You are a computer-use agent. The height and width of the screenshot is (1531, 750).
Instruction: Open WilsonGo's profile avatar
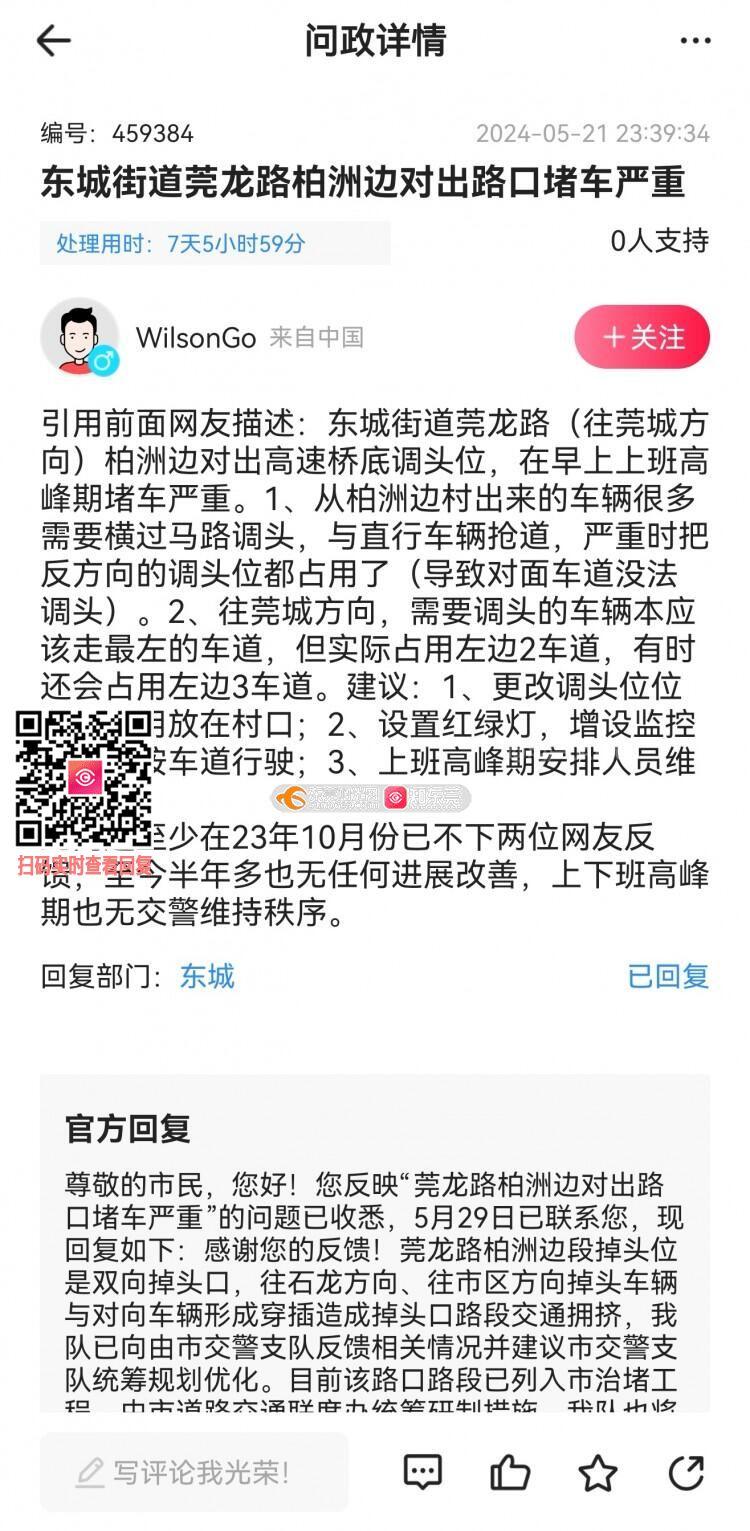[x=79, y=337]
